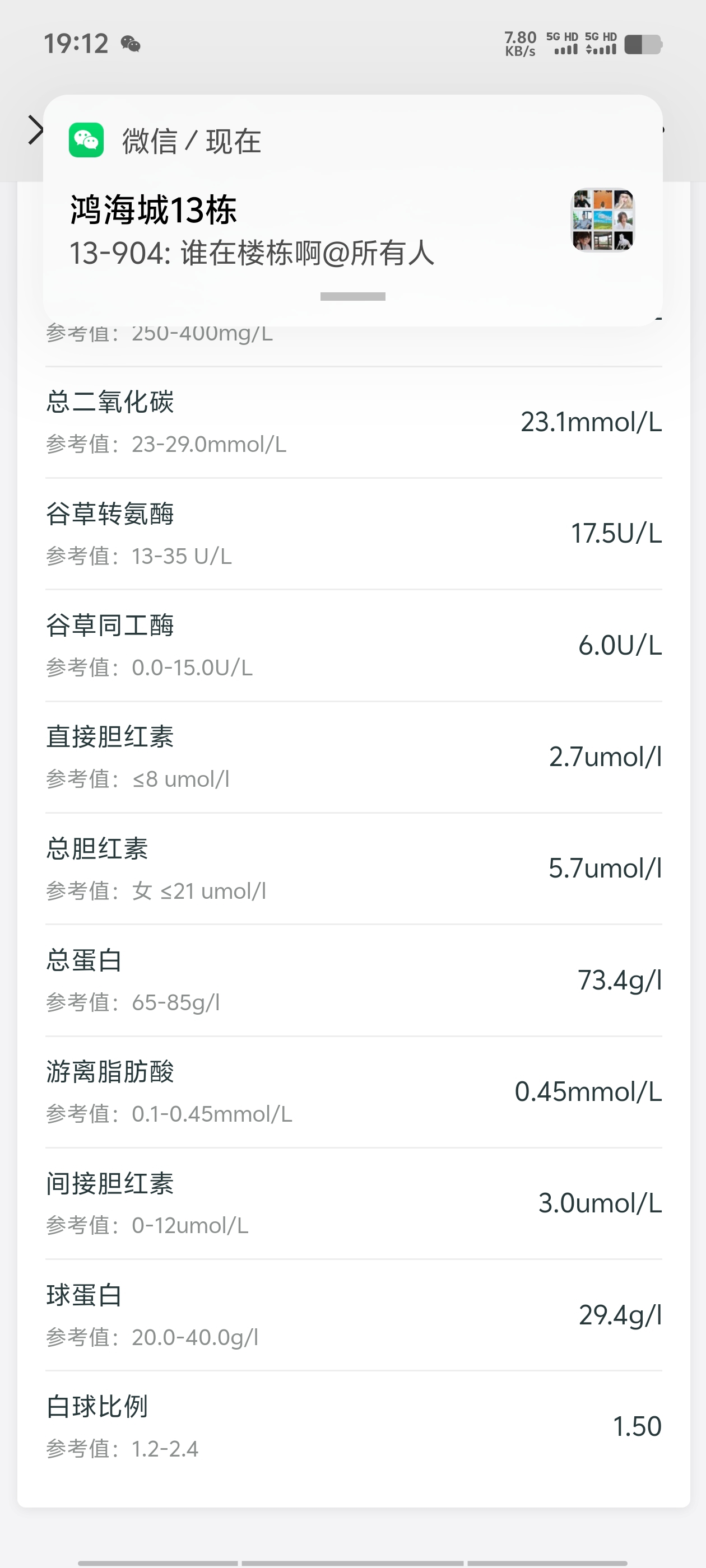Open the WeChat notification from 鸿海城13栋
Screen dimensions: 706x1568
click(352, 210)
